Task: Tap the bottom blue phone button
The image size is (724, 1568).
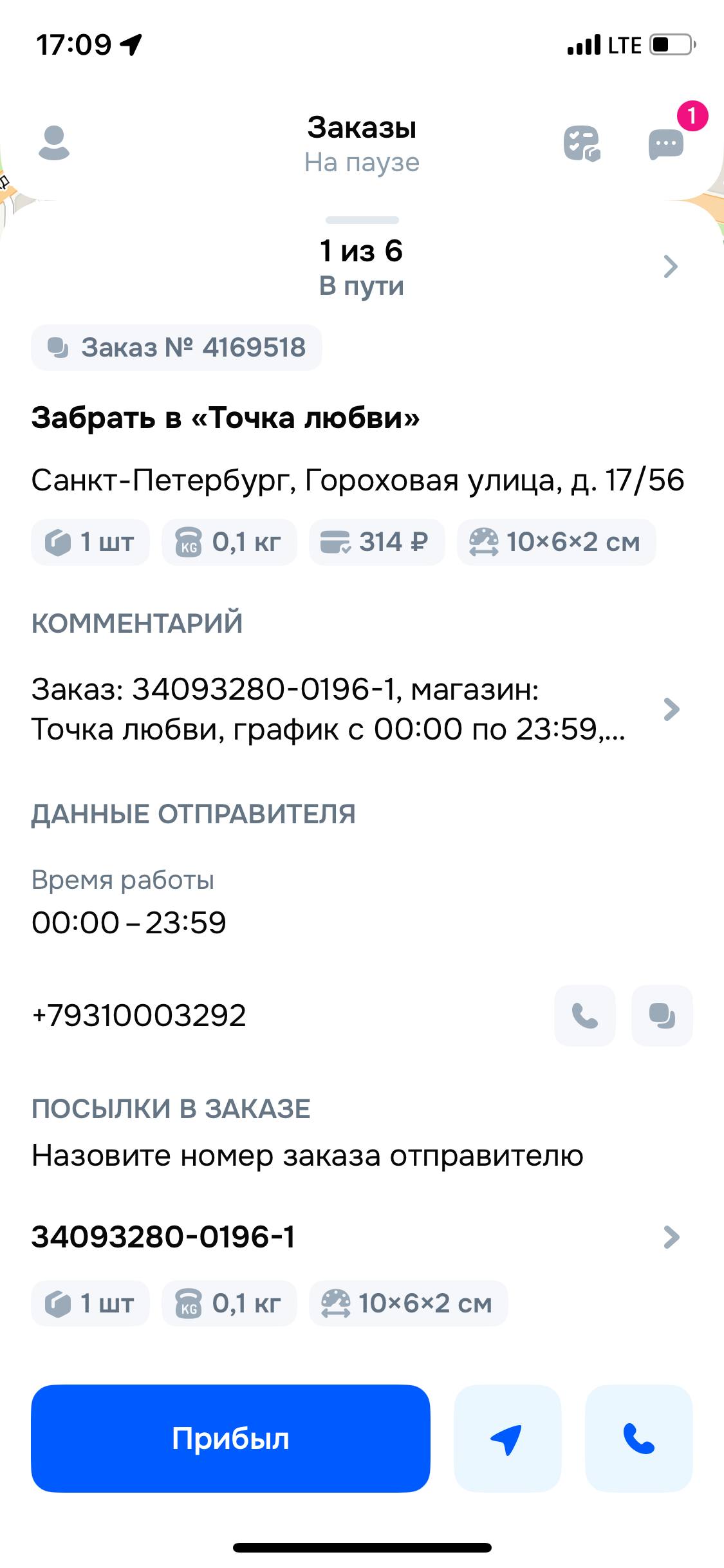Action: [638, 1439]
